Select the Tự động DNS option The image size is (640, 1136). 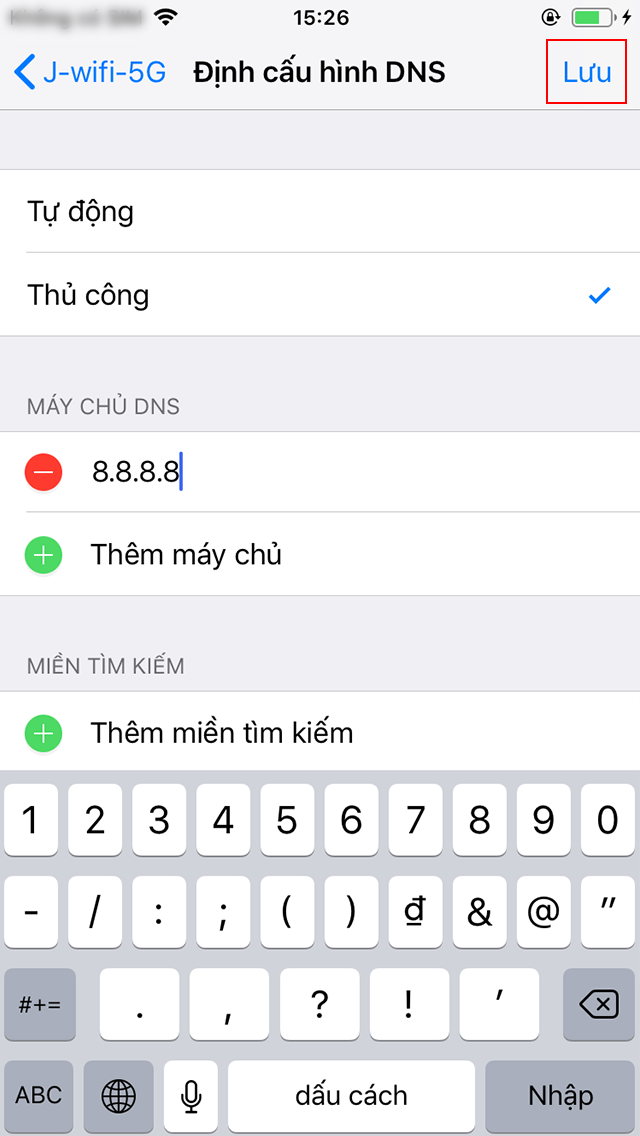(320, 212)
